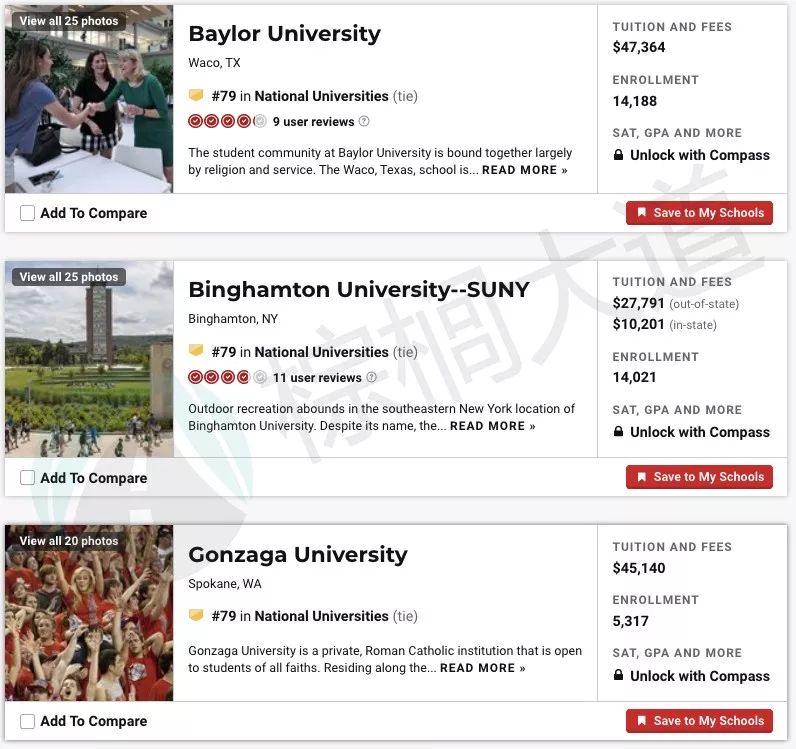This screenshot has width=796, height=749.
Task: Unlock Binghamton's SAT data with Compass
Action: 699,432
